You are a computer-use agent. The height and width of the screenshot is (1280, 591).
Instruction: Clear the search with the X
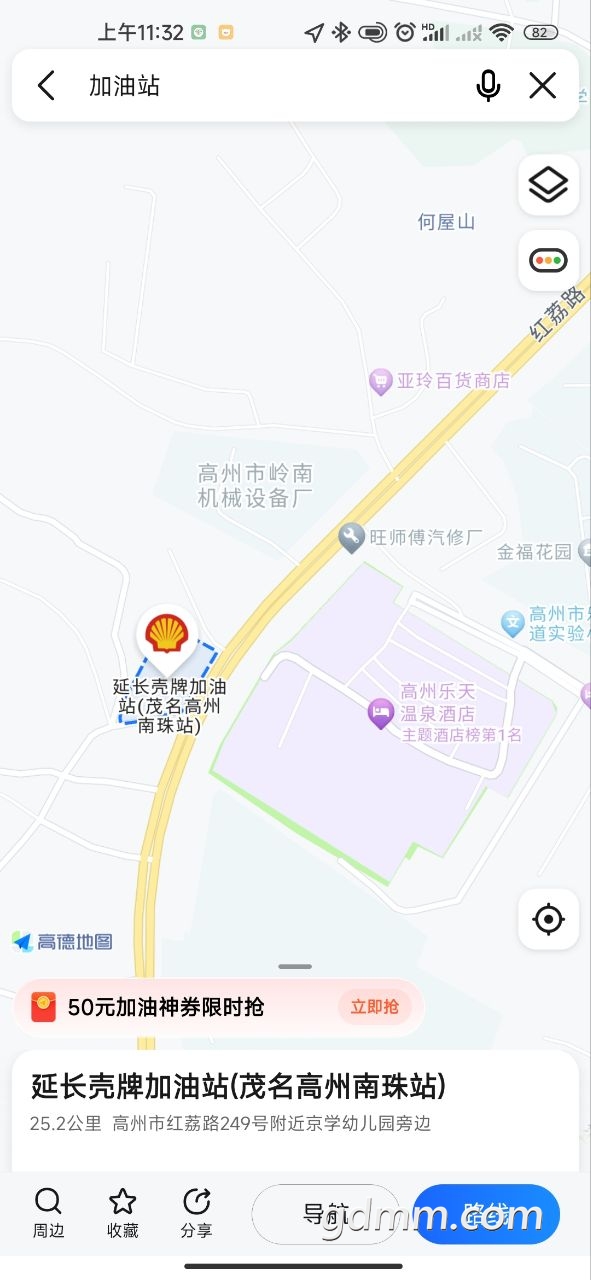click(x=542, y=86)
